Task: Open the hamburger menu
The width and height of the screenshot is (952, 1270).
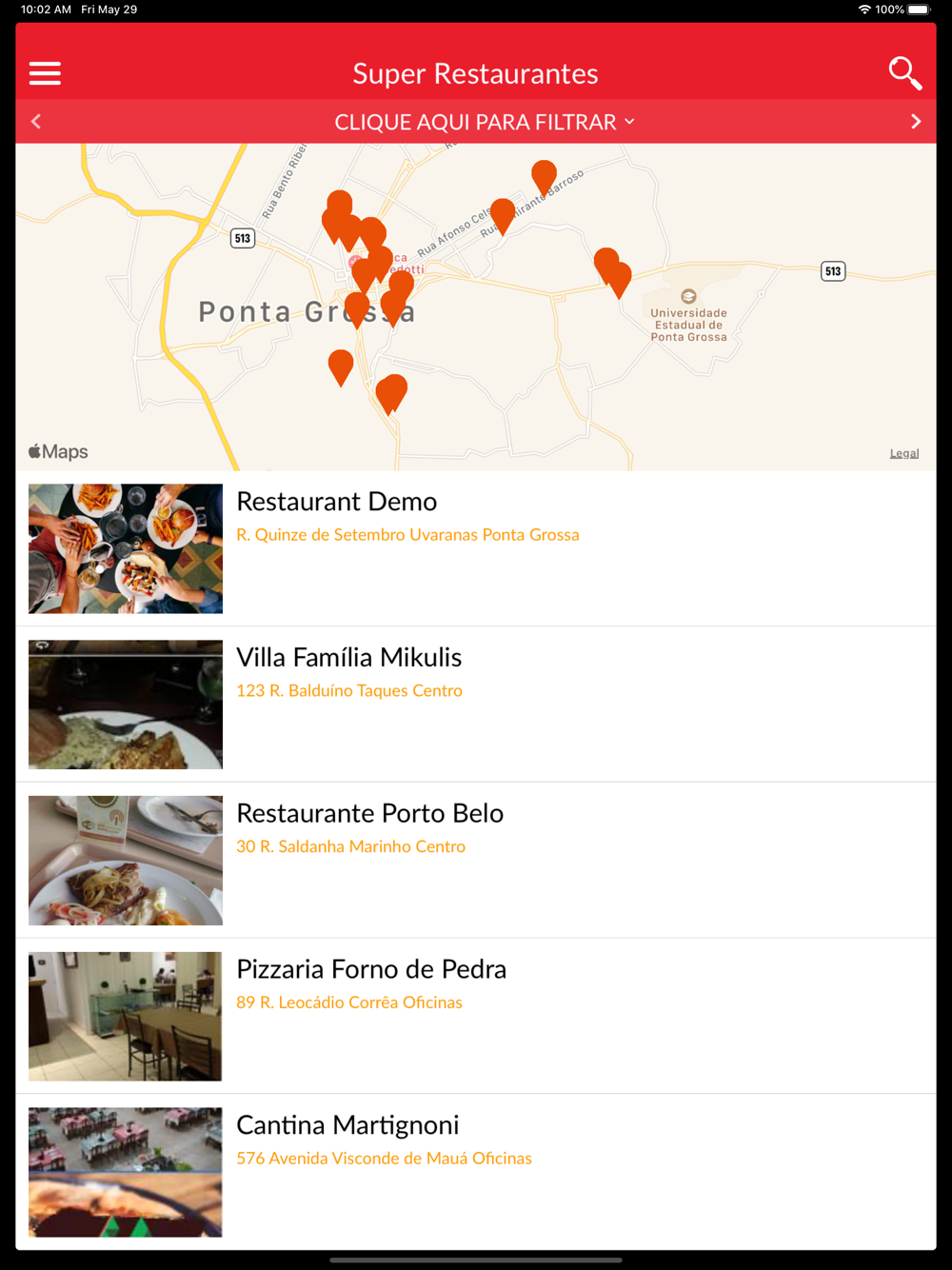Action: (x=45, y=73)
